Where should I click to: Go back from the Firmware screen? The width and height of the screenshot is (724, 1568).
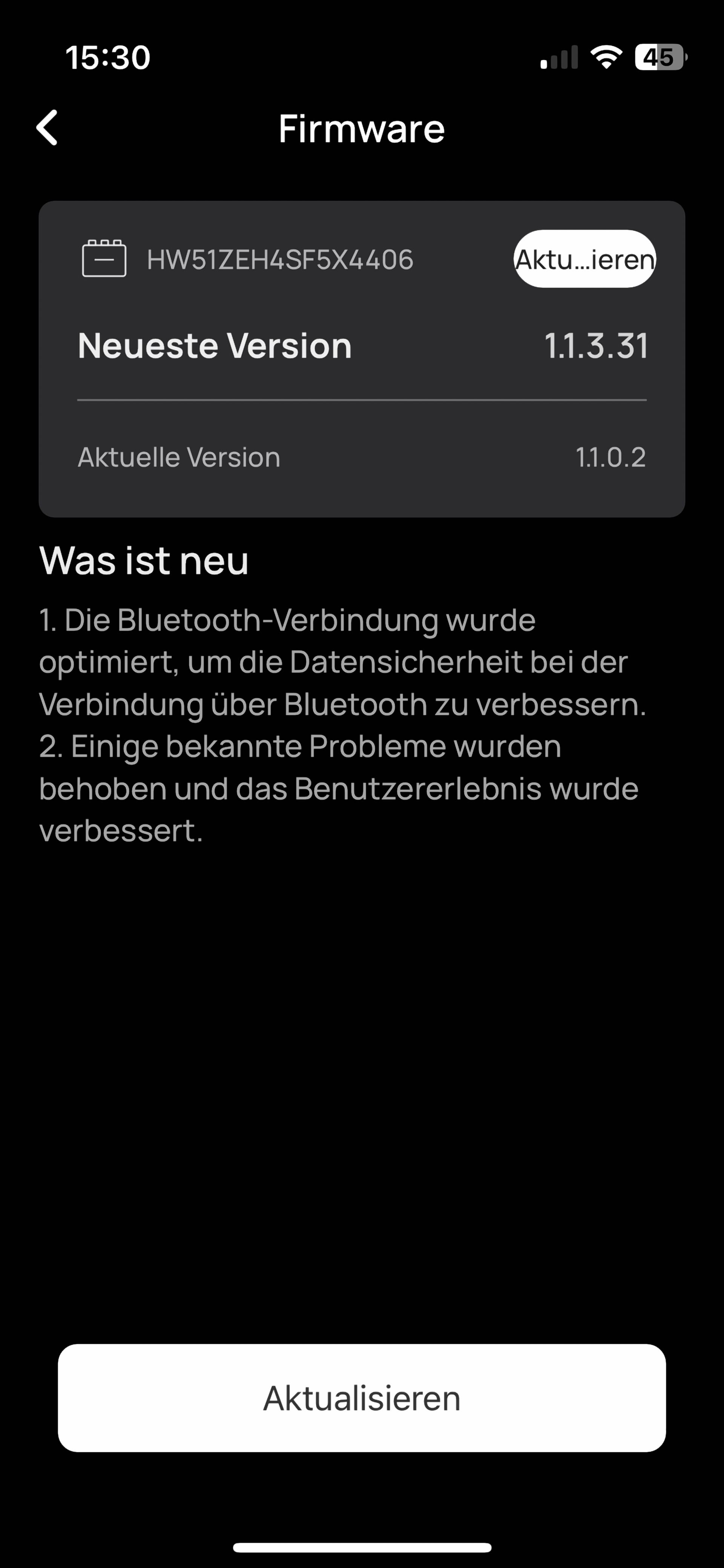pos(48,128)
